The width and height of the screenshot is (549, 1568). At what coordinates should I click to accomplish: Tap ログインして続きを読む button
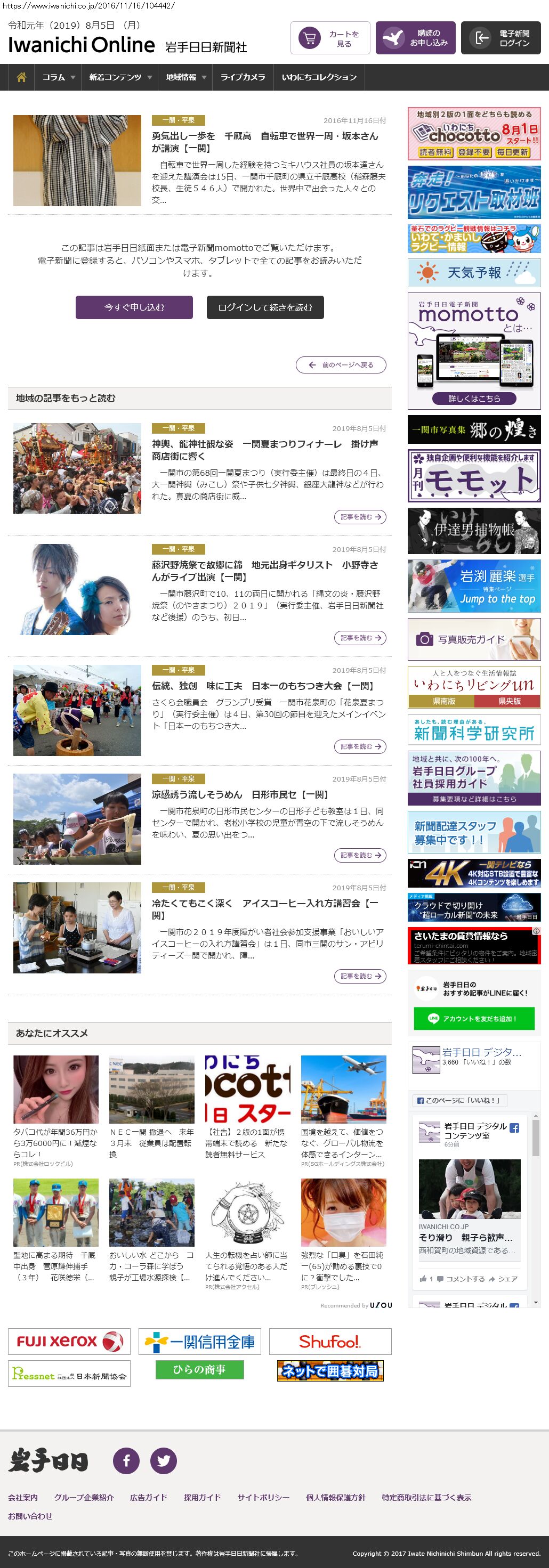point(265,307)
